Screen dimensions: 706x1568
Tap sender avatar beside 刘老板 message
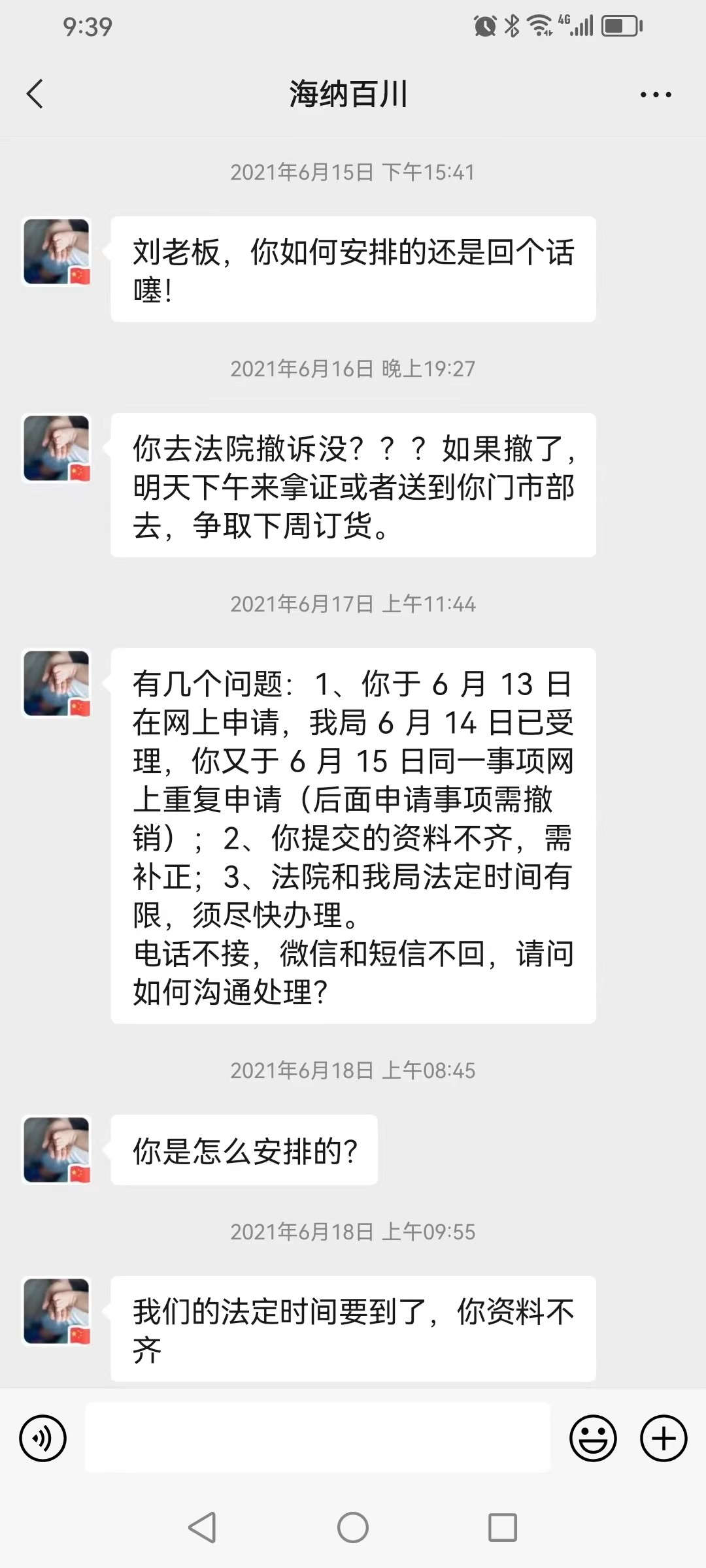[57, 252]
